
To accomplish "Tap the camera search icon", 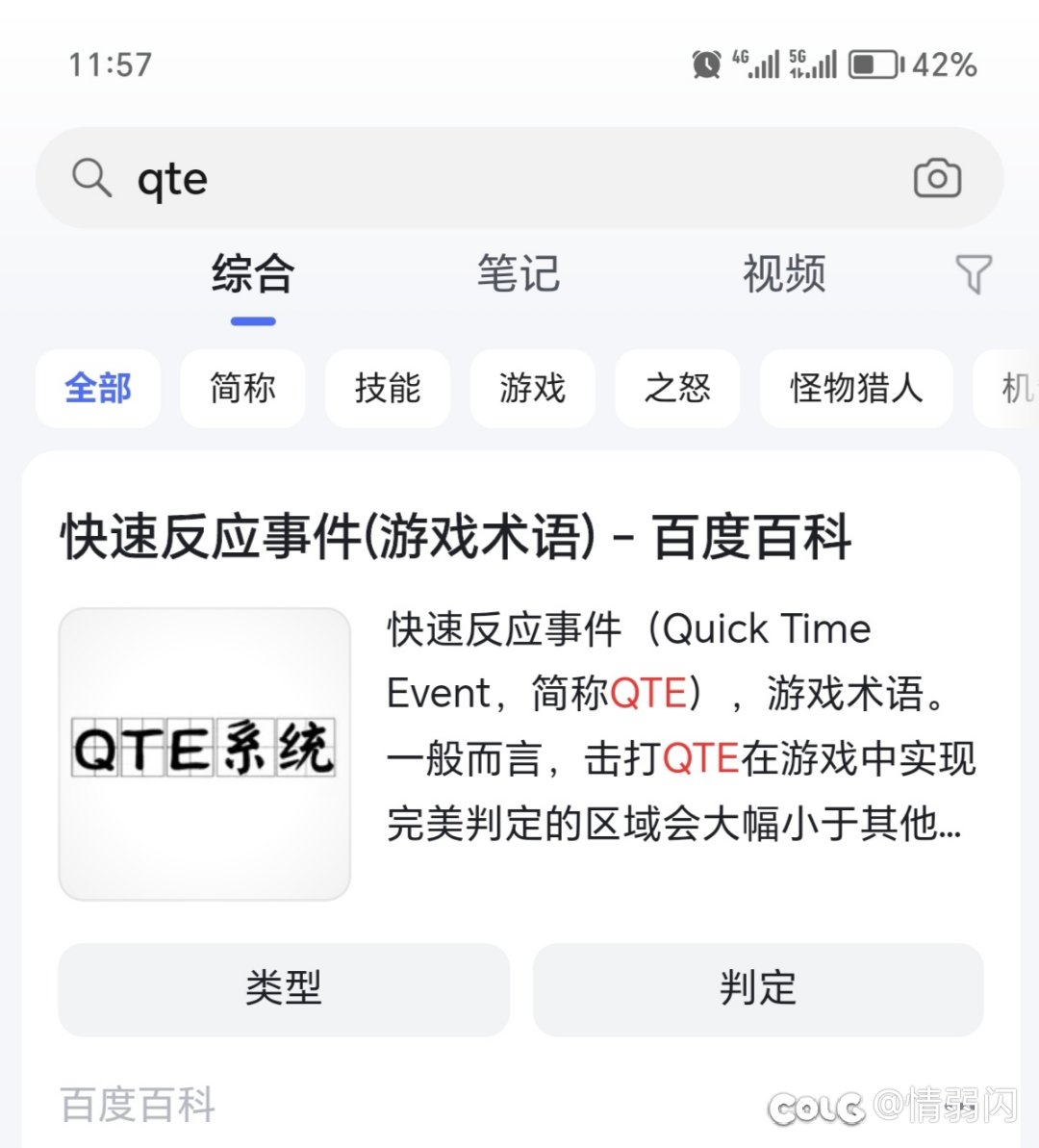I will [938, 178].
